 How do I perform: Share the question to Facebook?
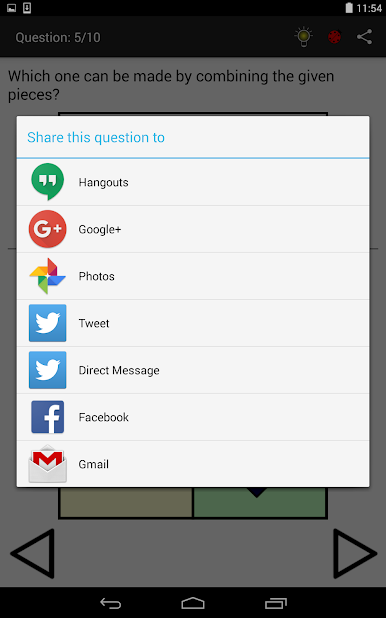click(193, 417)
